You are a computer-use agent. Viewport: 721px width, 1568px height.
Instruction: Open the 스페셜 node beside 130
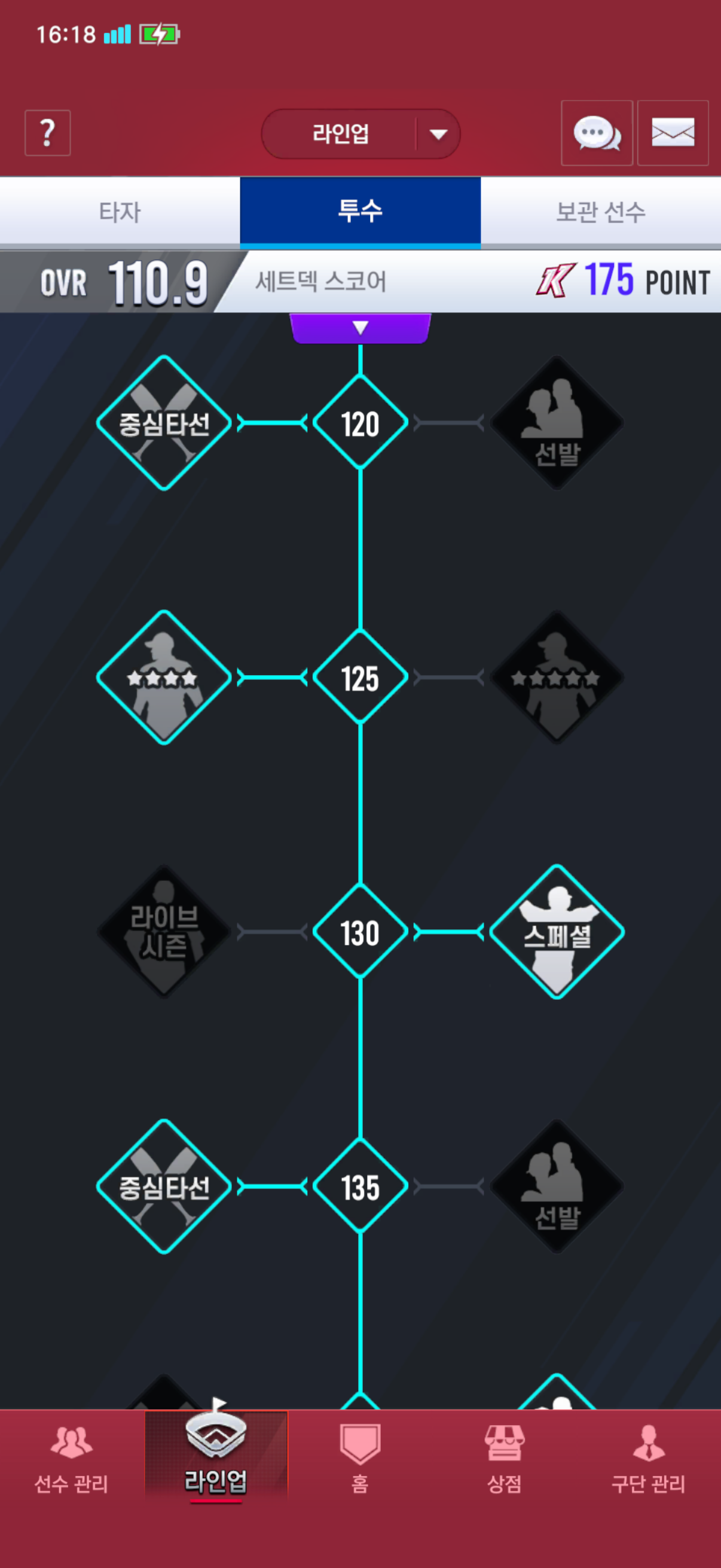click(557, 931)
